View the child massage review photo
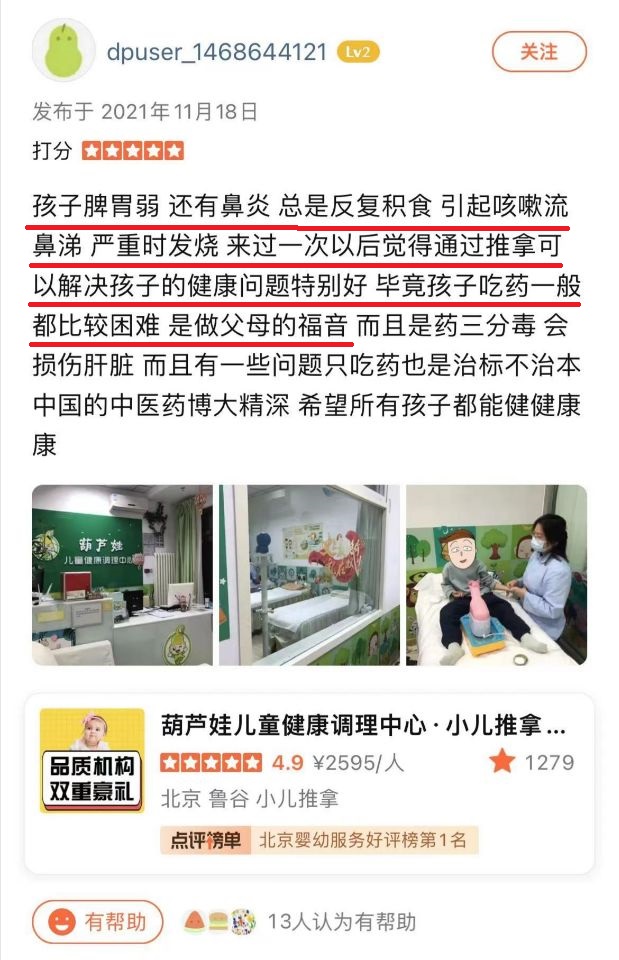The image size is (619, 960). pyautogui.click(x=496, y=575)
